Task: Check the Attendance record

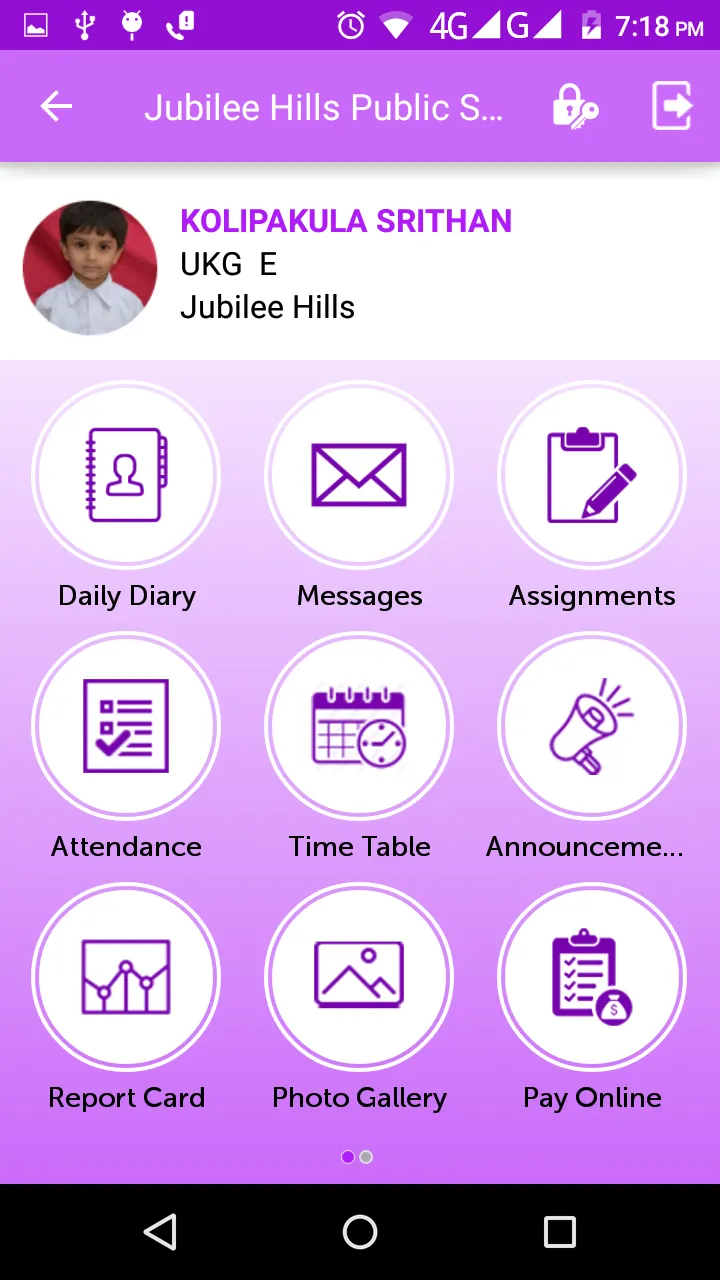Action: click(x=126, y=726)
